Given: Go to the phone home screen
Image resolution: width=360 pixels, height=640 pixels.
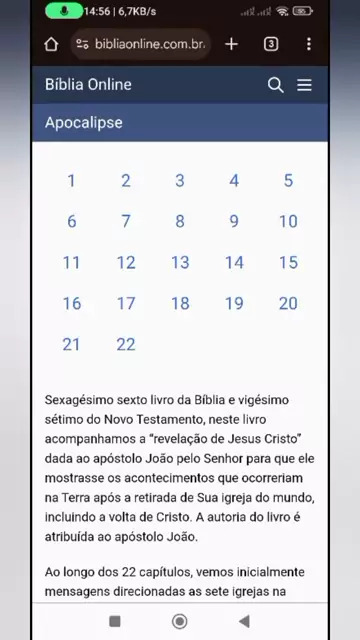Looking at the screenshot, I should (180, 621).
